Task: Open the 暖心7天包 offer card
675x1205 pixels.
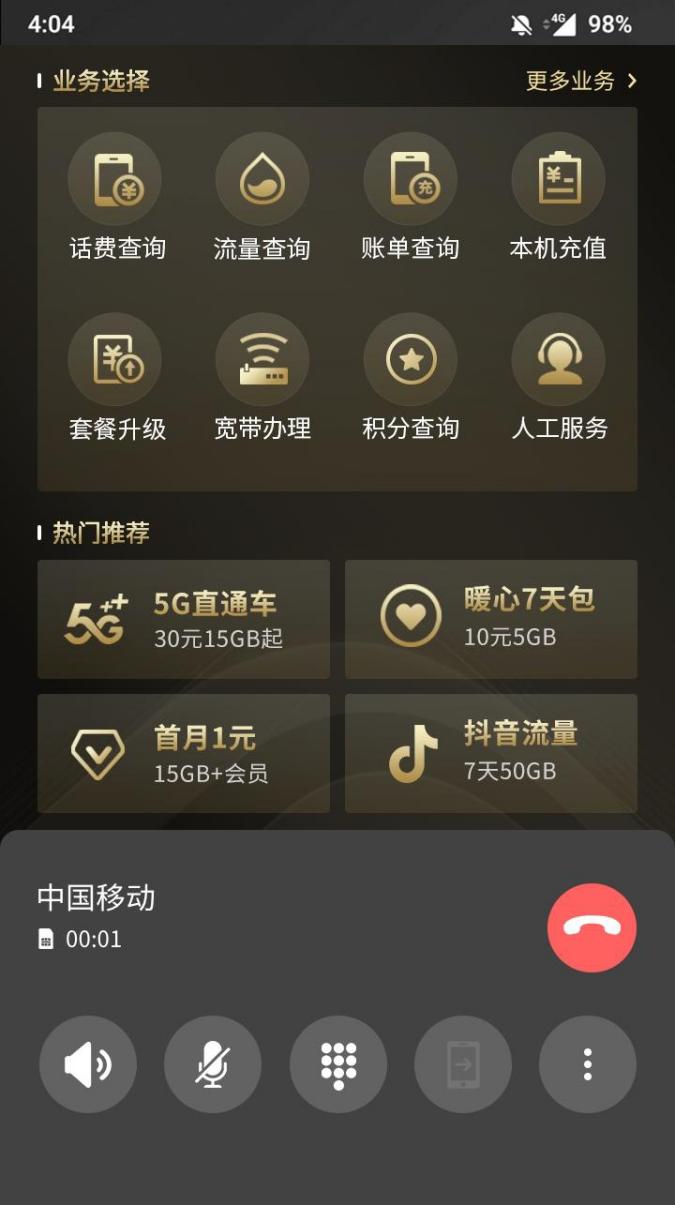Action: coord(491,619)
